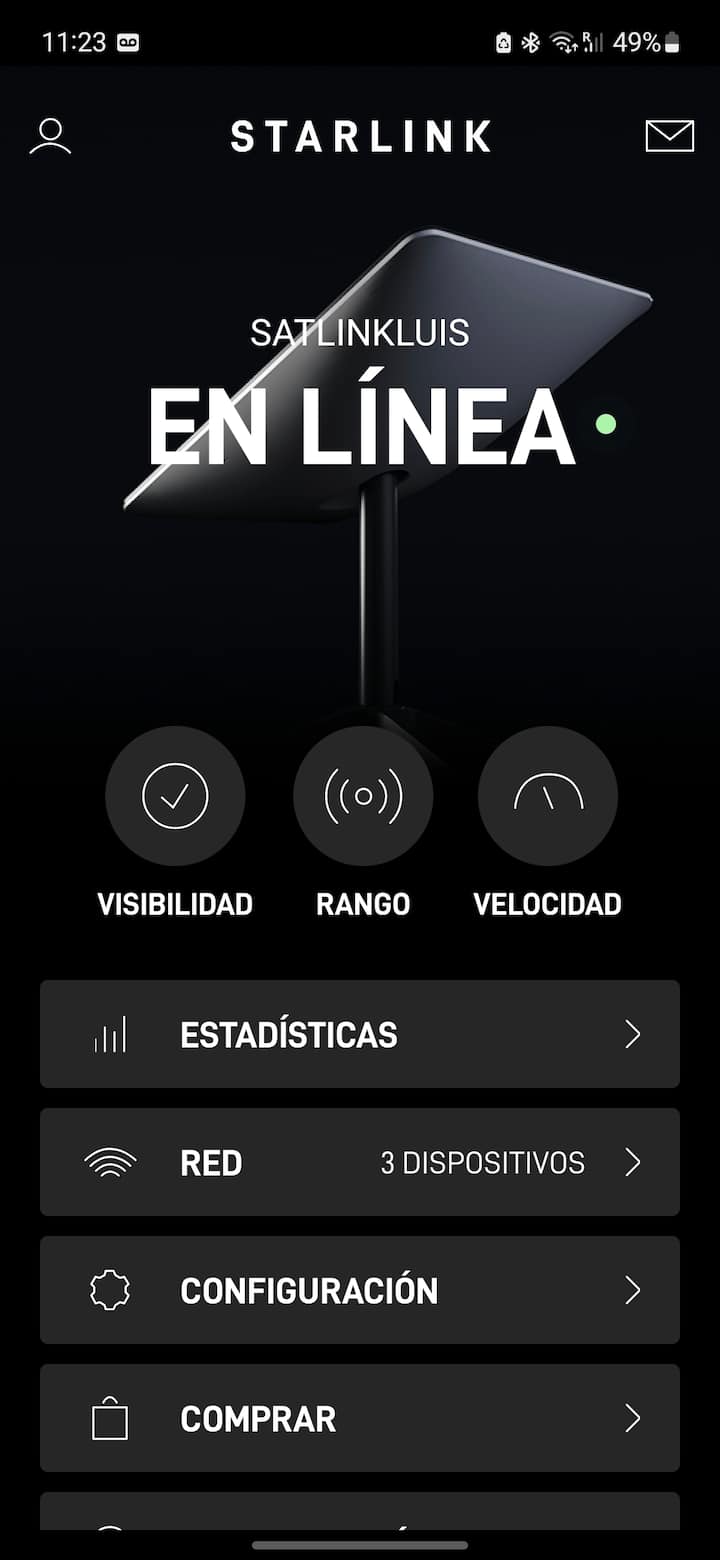The height and width of the screenshot is (1560, 720).
Task: Open the Comprar shop row
Action: [x=360, y=1418]
